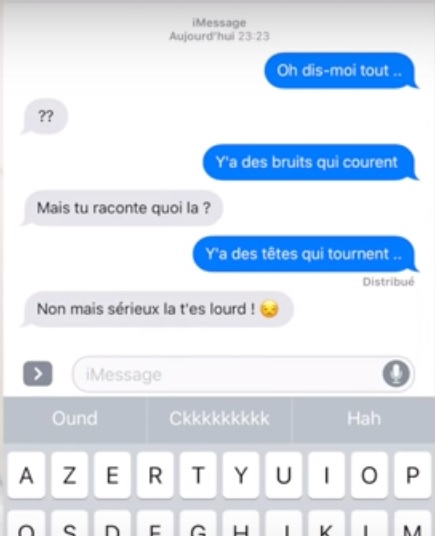Pick the "Hah" keyboard suggestion

pyautogui.click(x=364, y=419)
